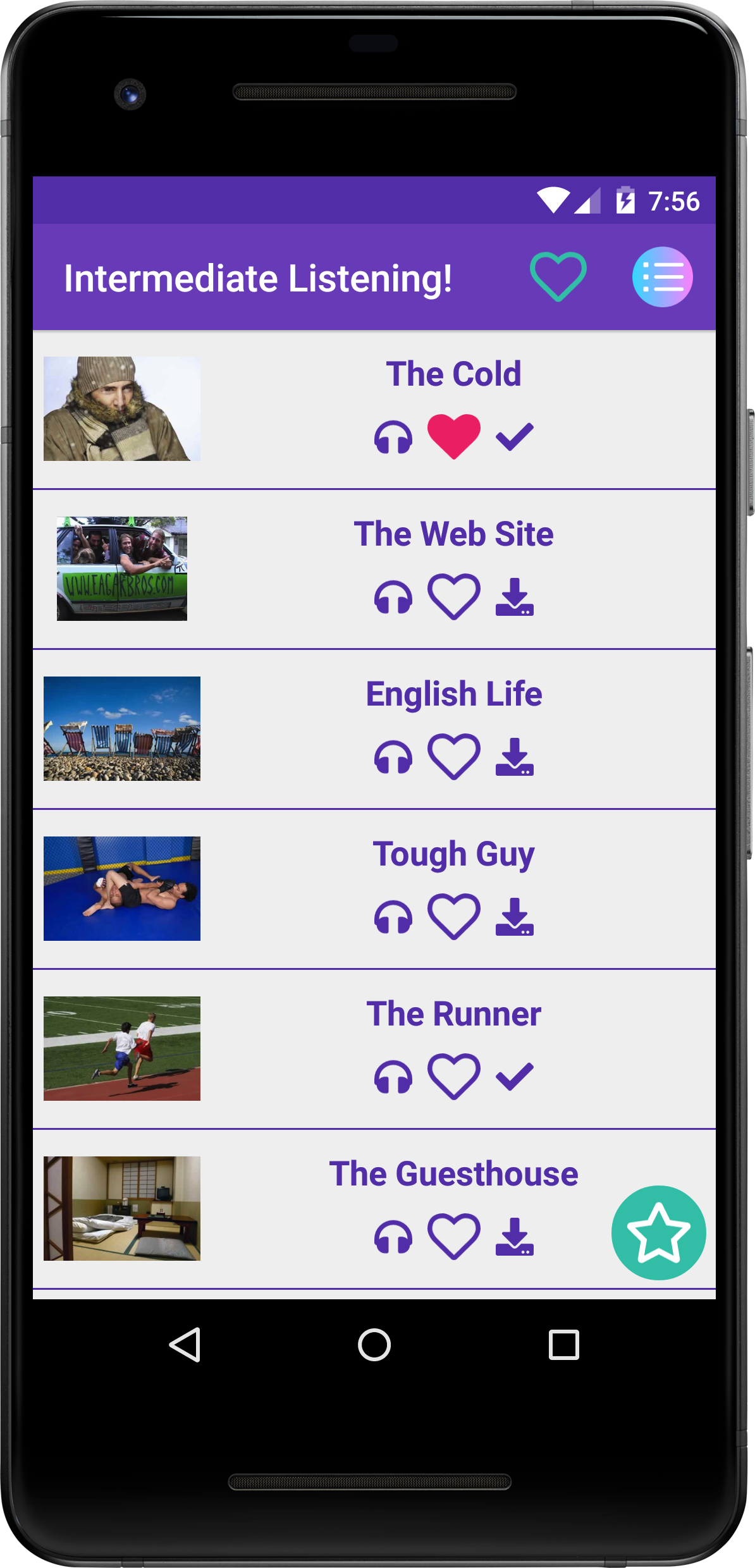Favorite The Runner lesson
This screenshot has width=755, height=1568.
(454, 1076)
